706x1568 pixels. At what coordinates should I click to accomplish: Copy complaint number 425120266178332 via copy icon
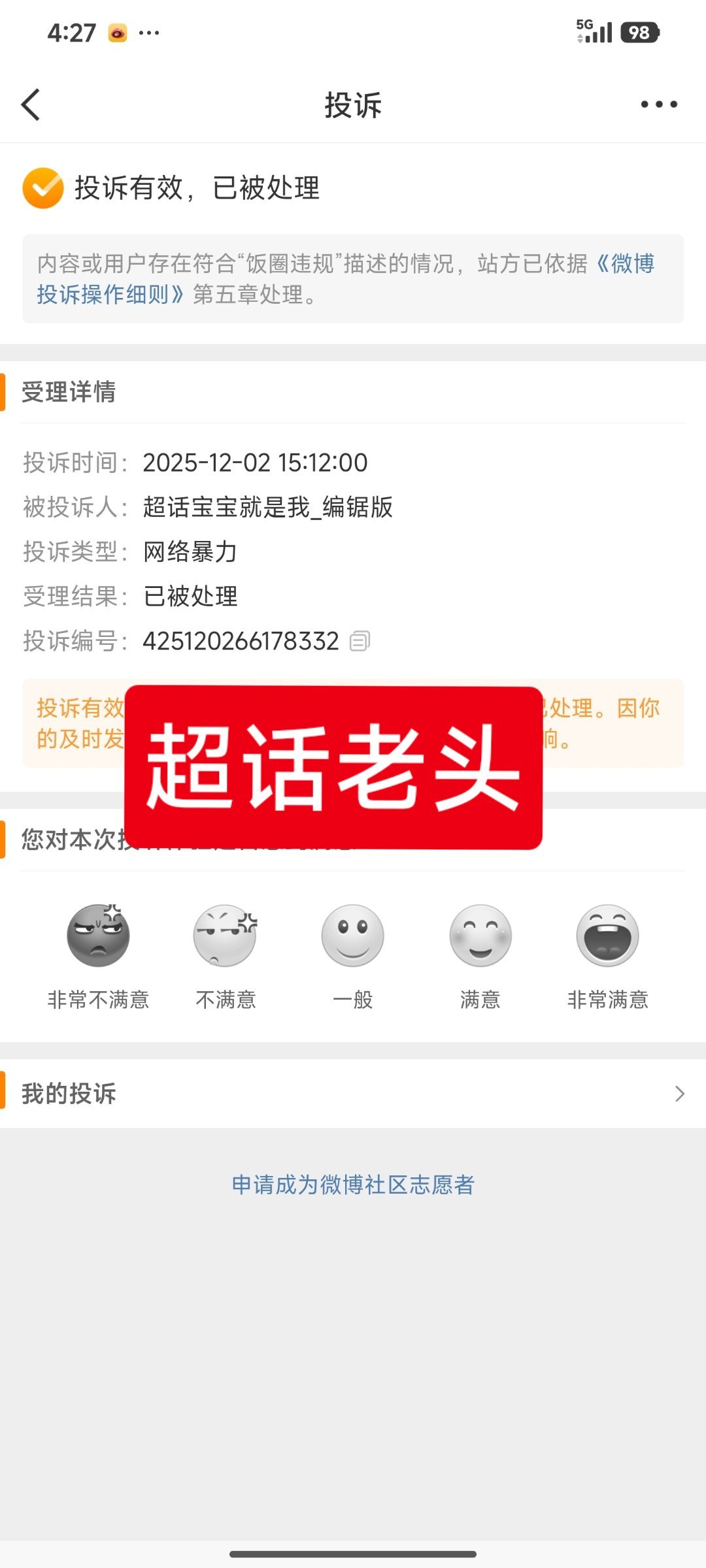(359, 640)
